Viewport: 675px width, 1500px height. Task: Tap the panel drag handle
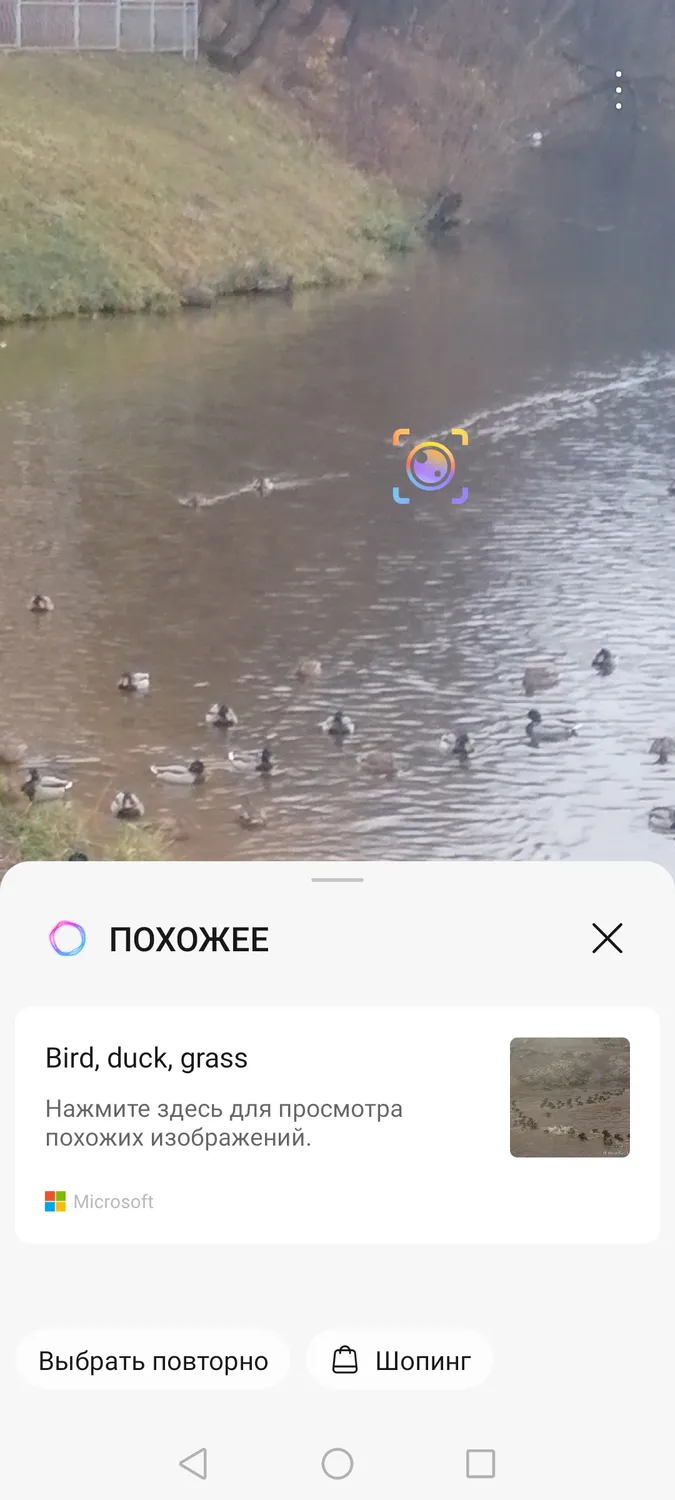[x=337, y=880]
